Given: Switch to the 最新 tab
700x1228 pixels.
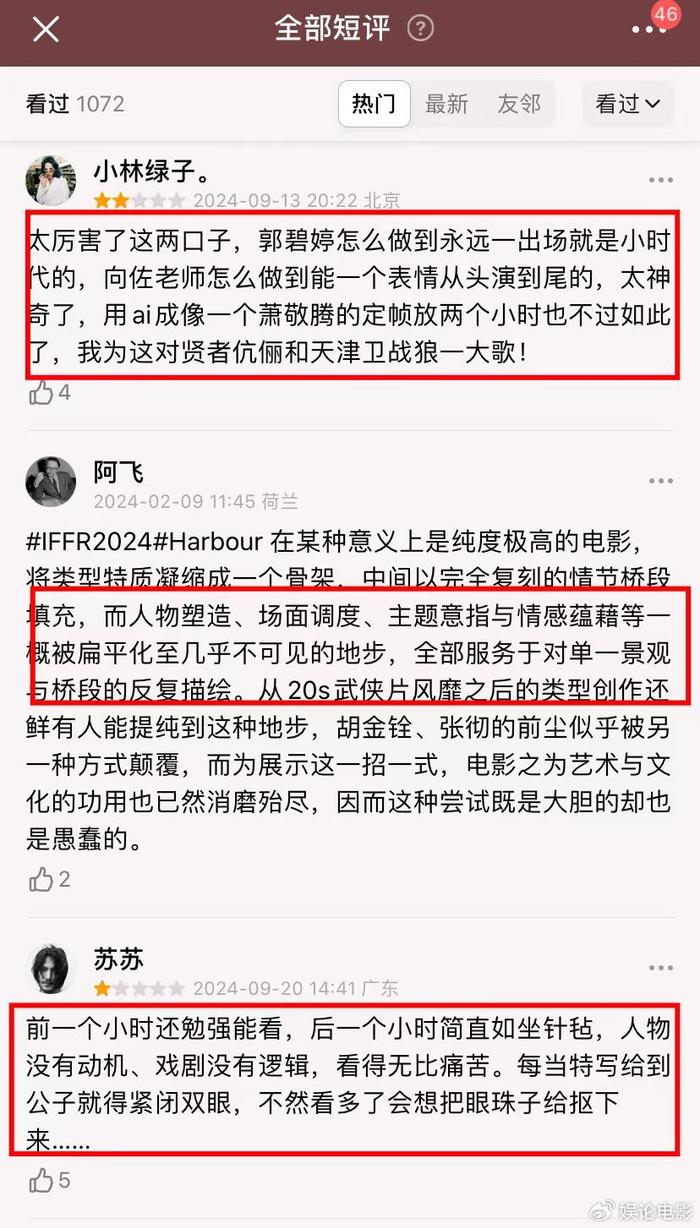Looking at the screenshot, I should (x=446, y=104).
